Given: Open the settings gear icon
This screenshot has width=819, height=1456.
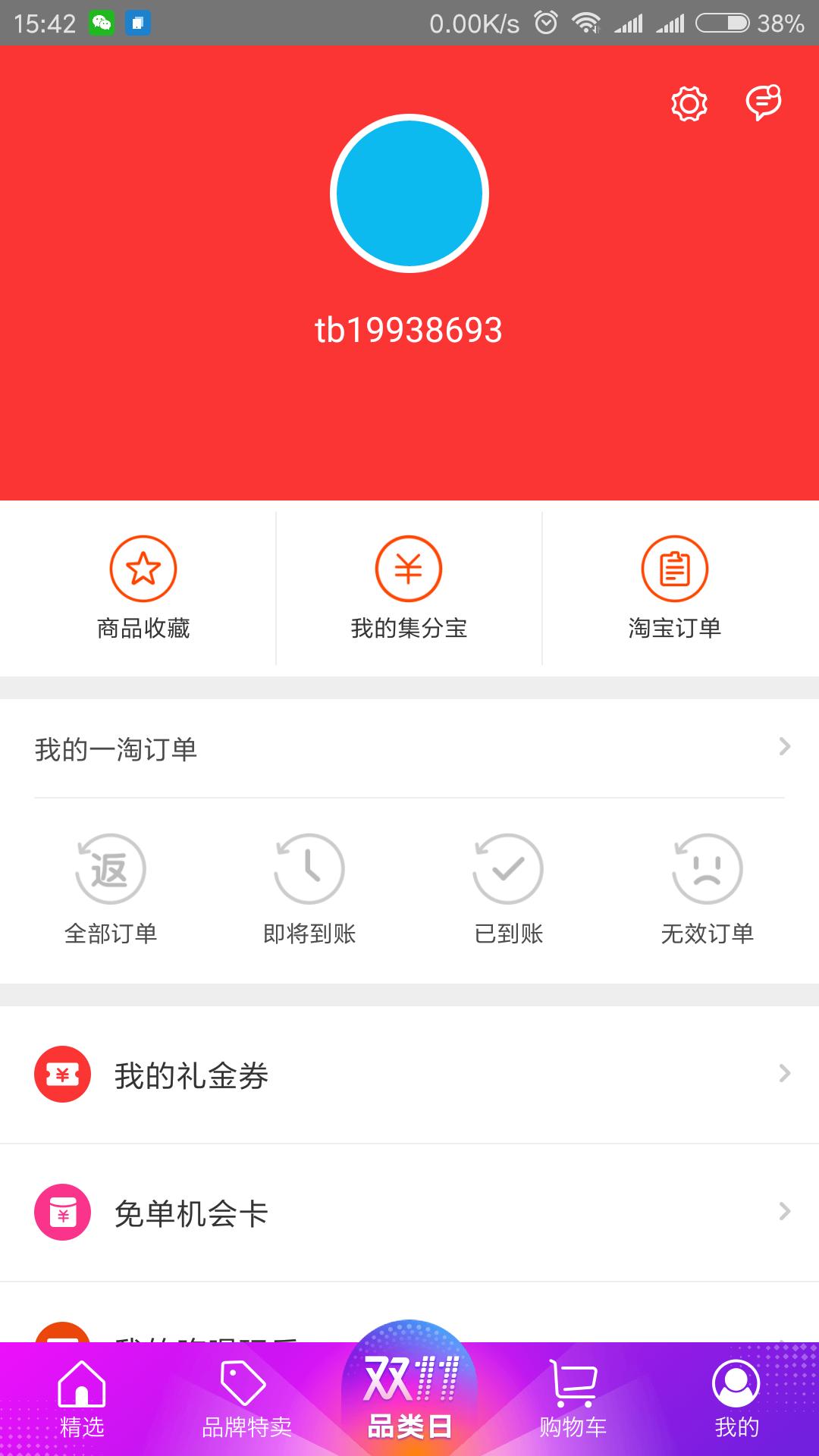Looking at the screenshot, I should 689,104.
